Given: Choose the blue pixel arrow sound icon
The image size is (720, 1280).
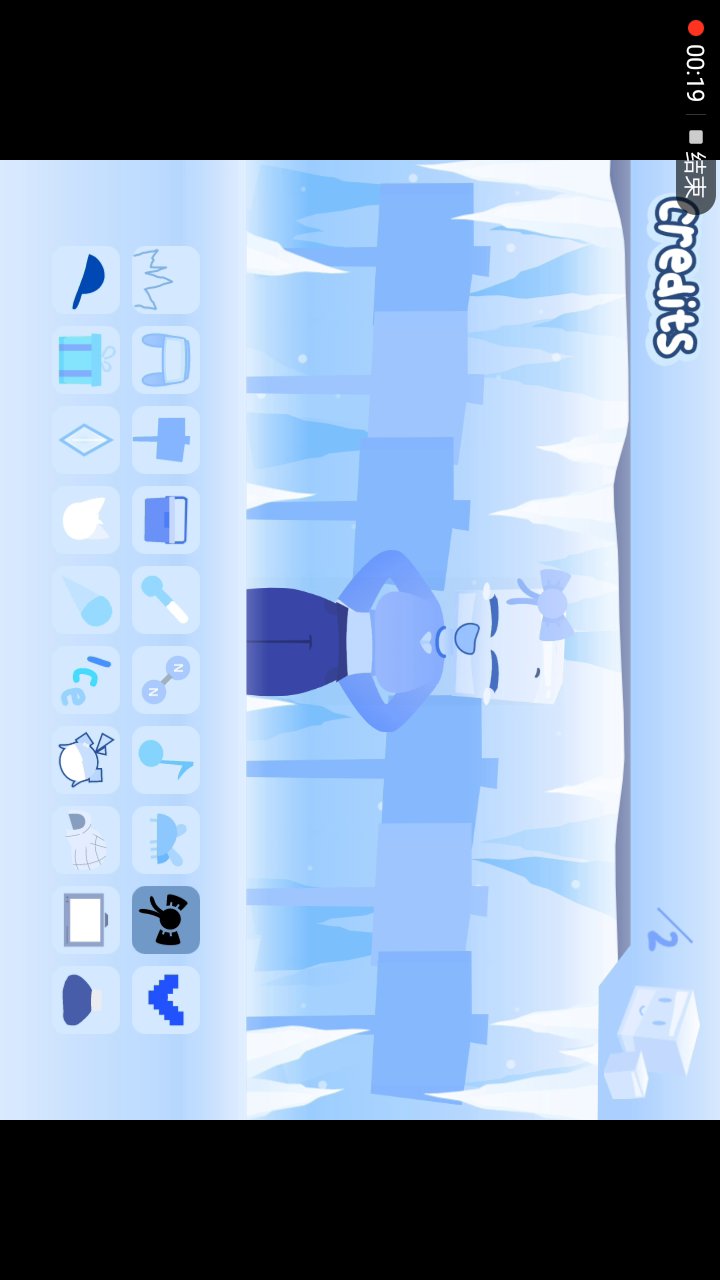Looking at the screenshot, I should [x=166, y=1000].
